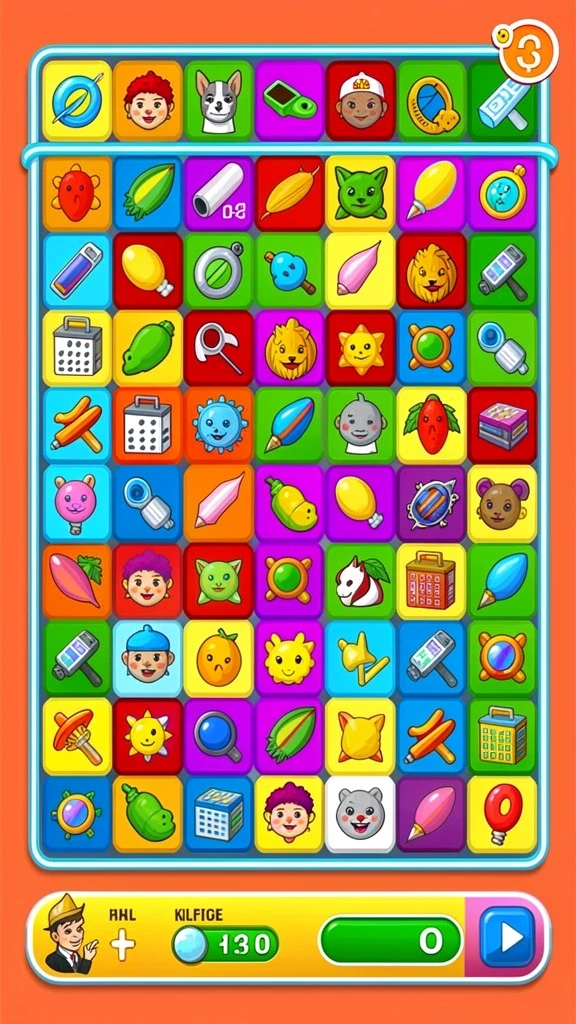576x1024 pixels.
Task: Pick the blue spiky germ tile
Action: coord(219,426)
